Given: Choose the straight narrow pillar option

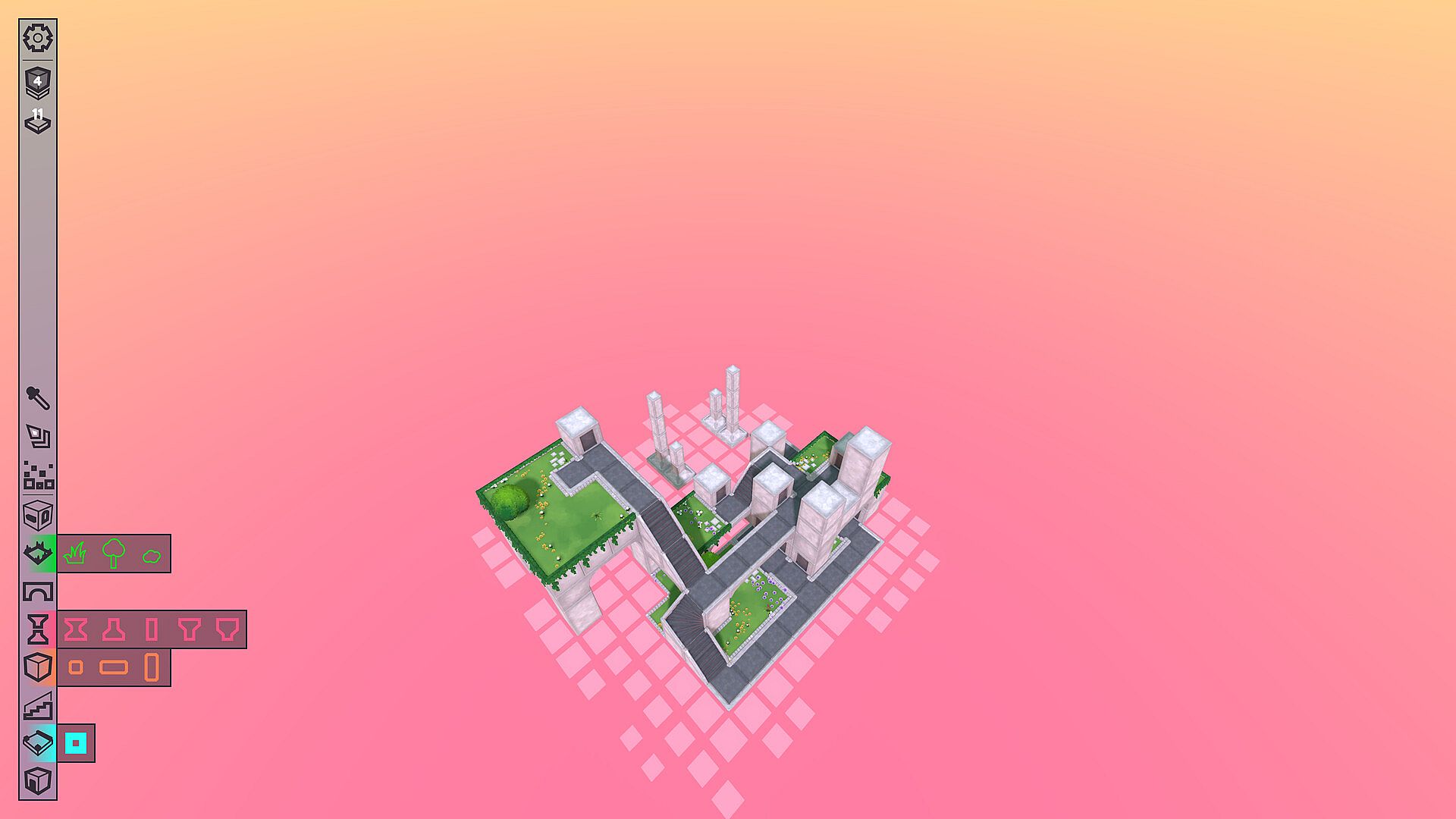Looking at the screenshot, I should [151, 629].
